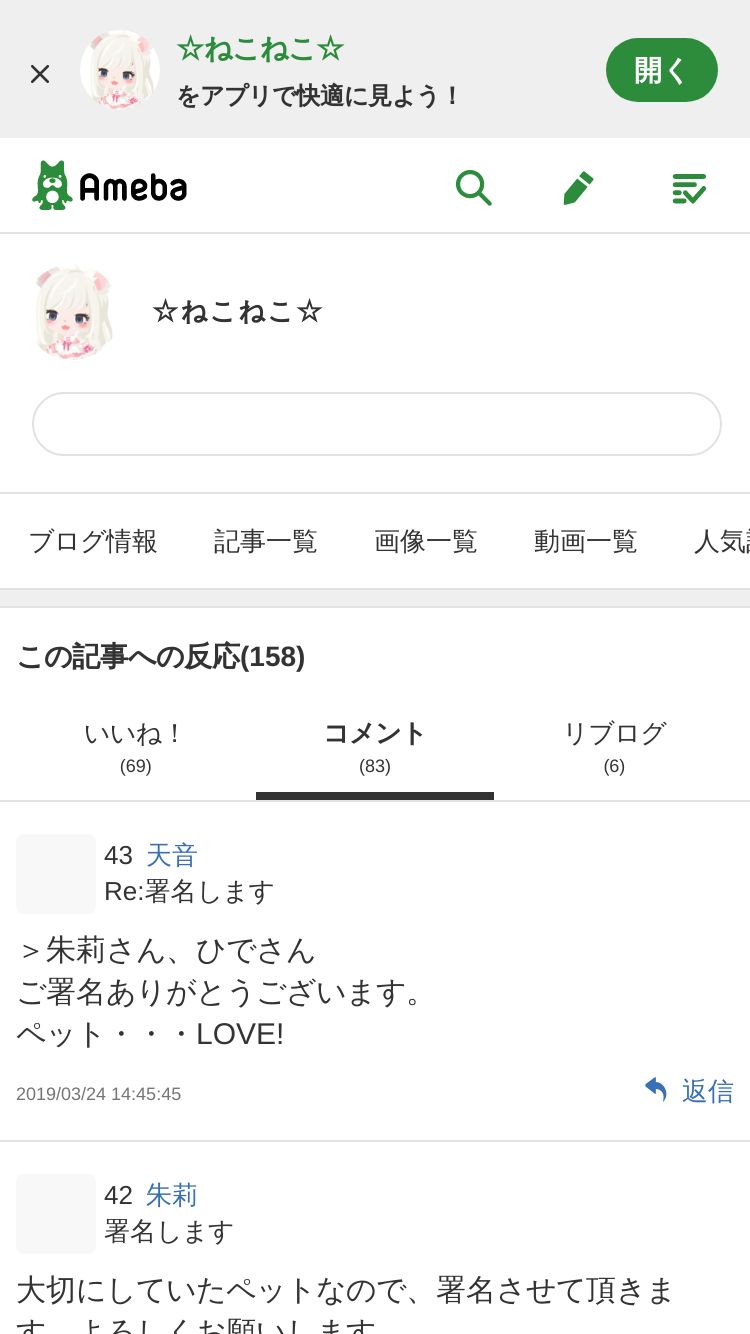Switch to 記事一覧 tab
The image size is (750, 1334).
(265, 541)
